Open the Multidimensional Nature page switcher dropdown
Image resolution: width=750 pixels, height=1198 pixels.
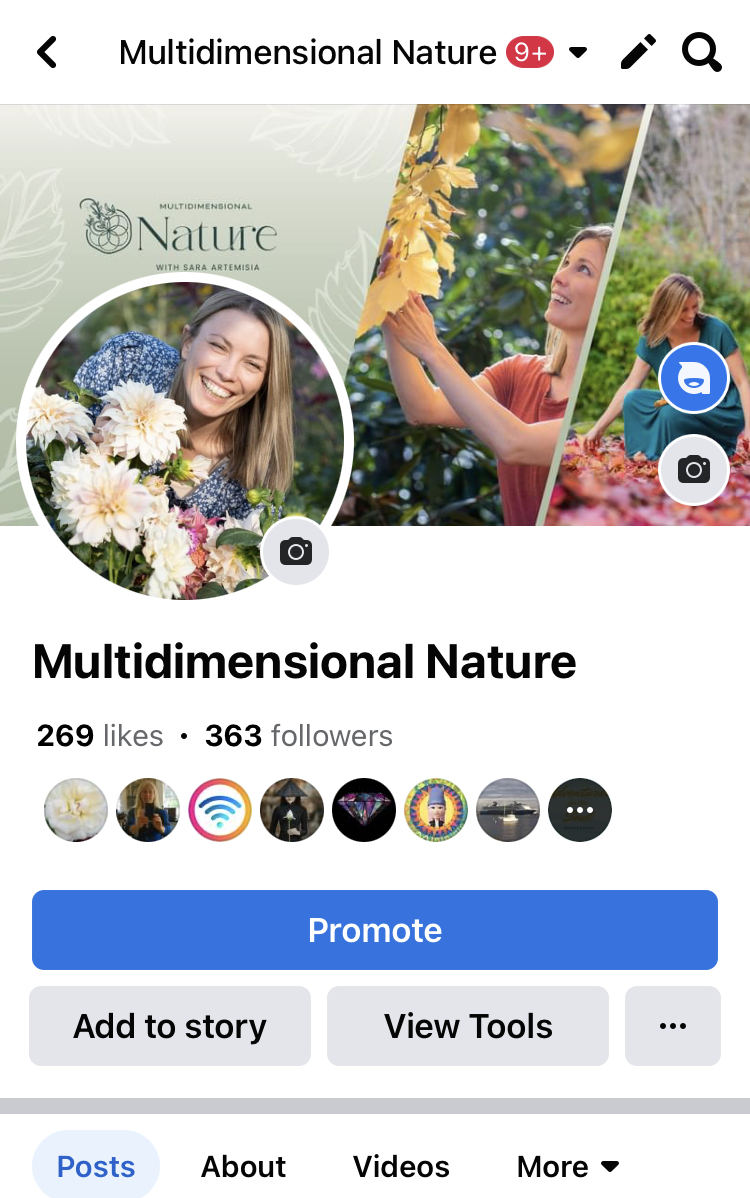point(578,53)
